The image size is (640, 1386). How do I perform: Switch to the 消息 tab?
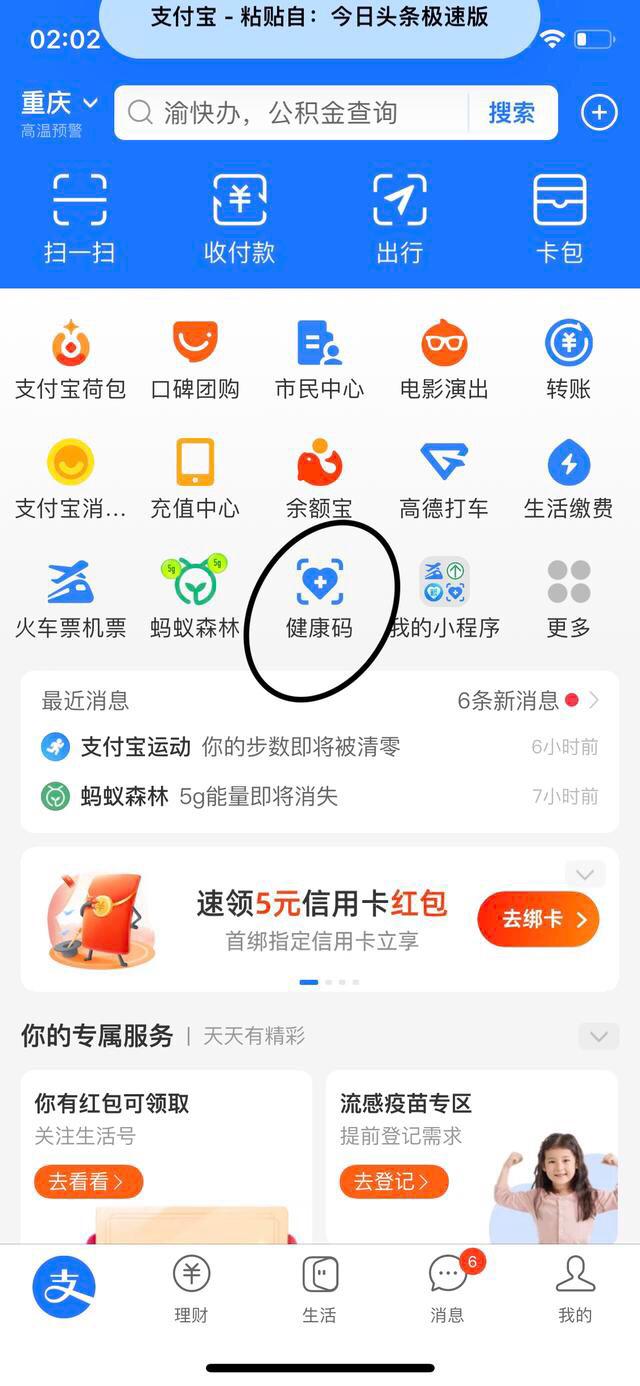coord(447,1288)
